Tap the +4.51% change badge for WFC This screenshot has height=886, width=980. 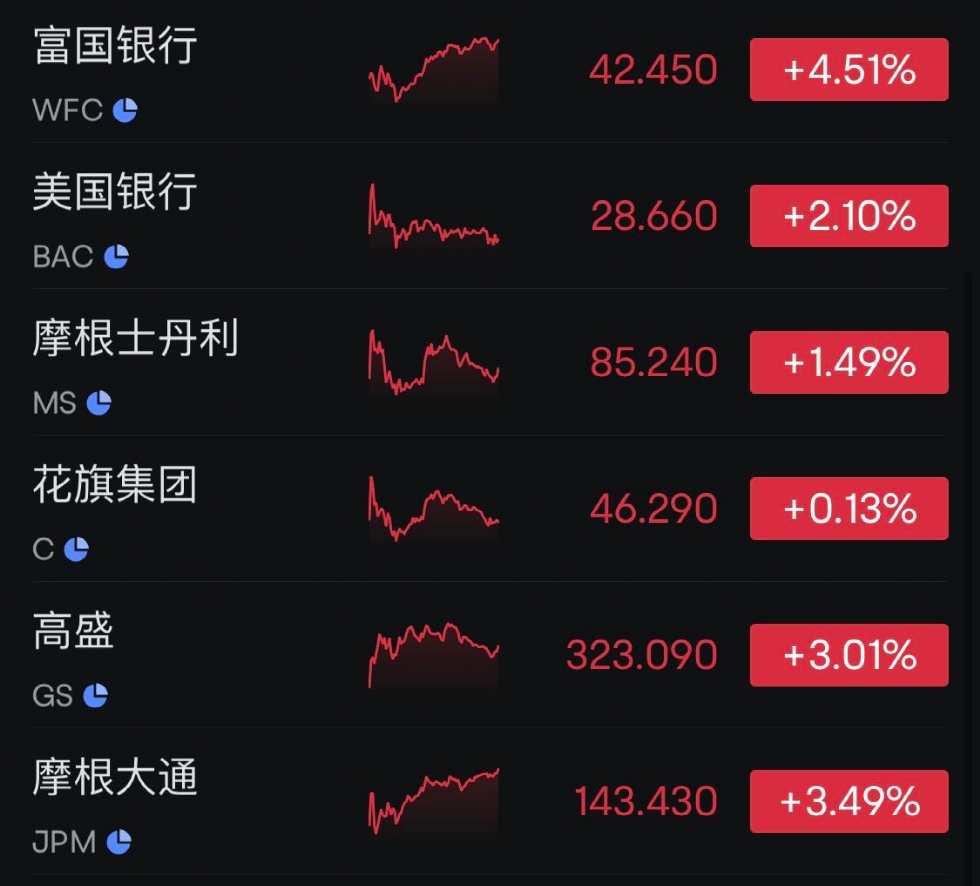[848, 70]
